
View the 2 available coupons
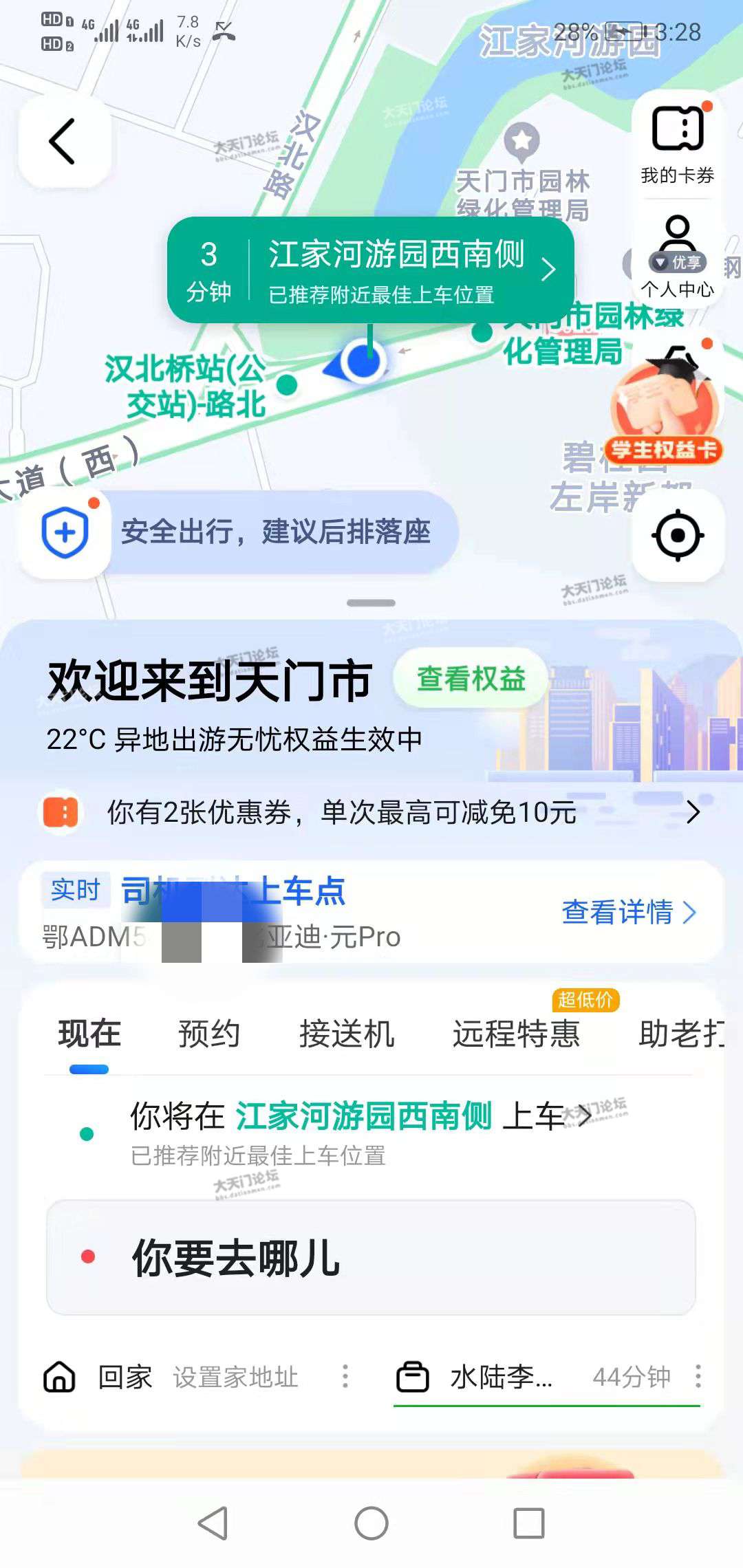(371, 813)
